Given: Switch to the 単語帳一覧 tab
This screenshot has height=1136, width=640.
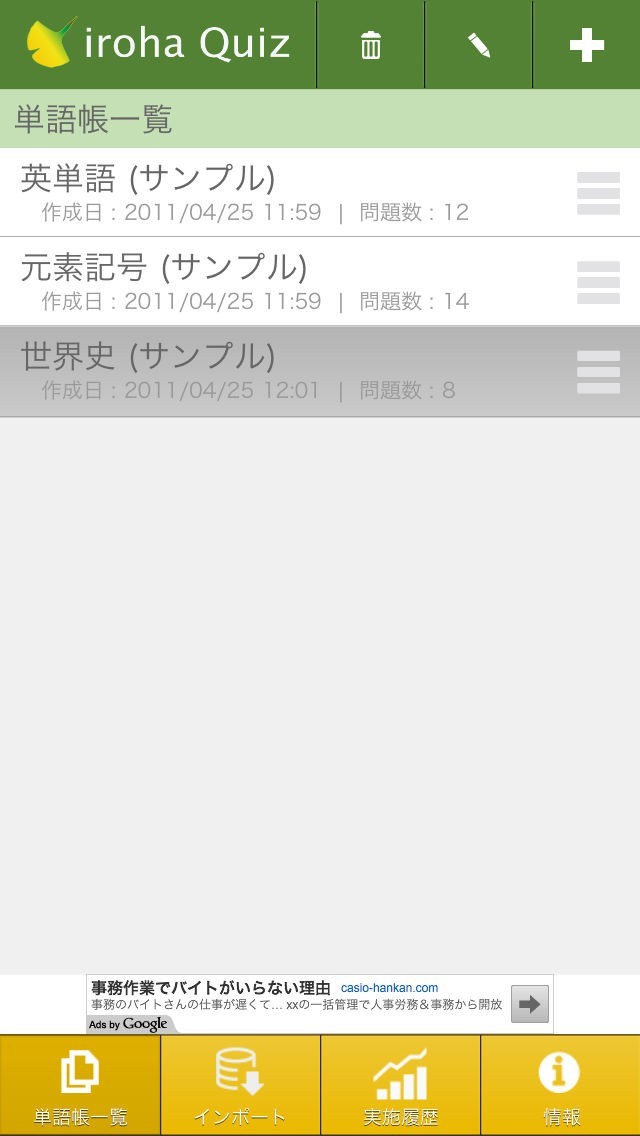Looking at the screenshot, I should pos(80,1086).
